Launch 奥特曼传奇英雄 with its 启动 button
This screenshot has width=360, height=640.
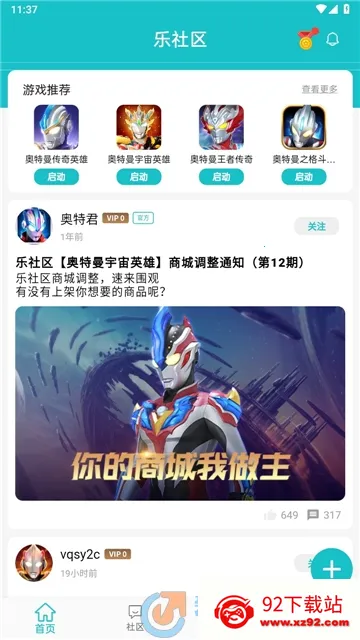(56, 177)
